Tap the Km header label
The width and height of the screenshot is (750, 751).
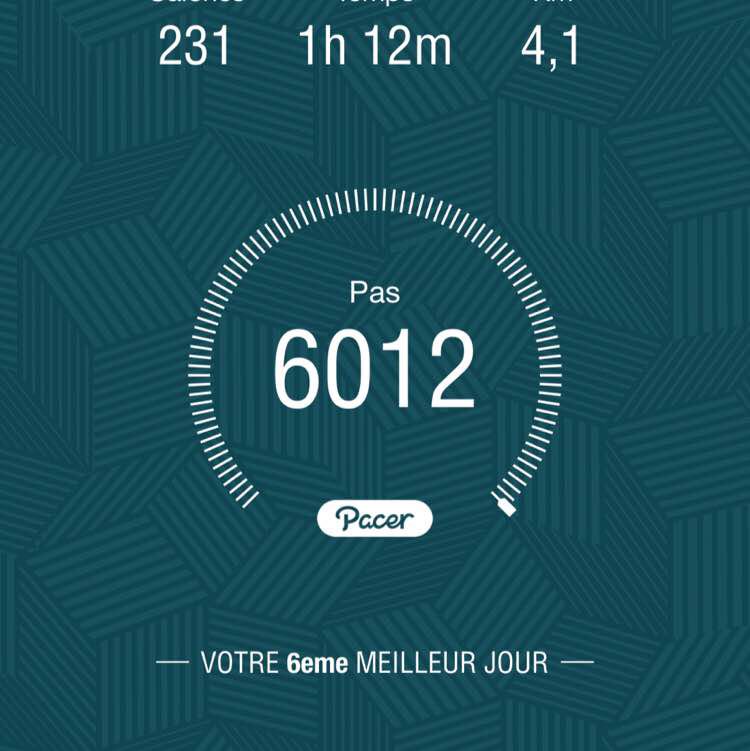[549, 5]
